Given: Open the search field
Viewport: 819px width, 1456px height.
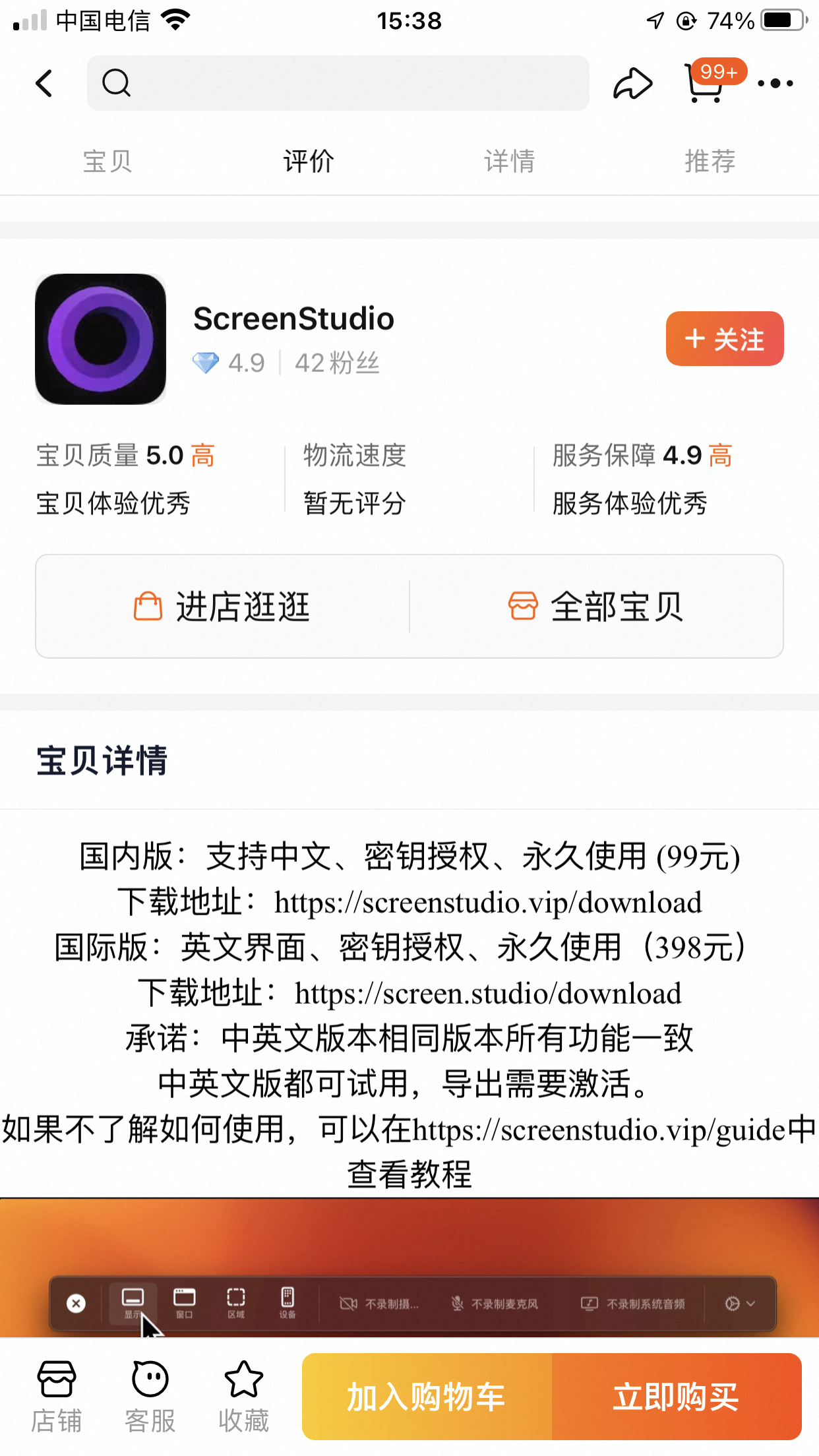Looking at the screenshot, I should [338, 84].
